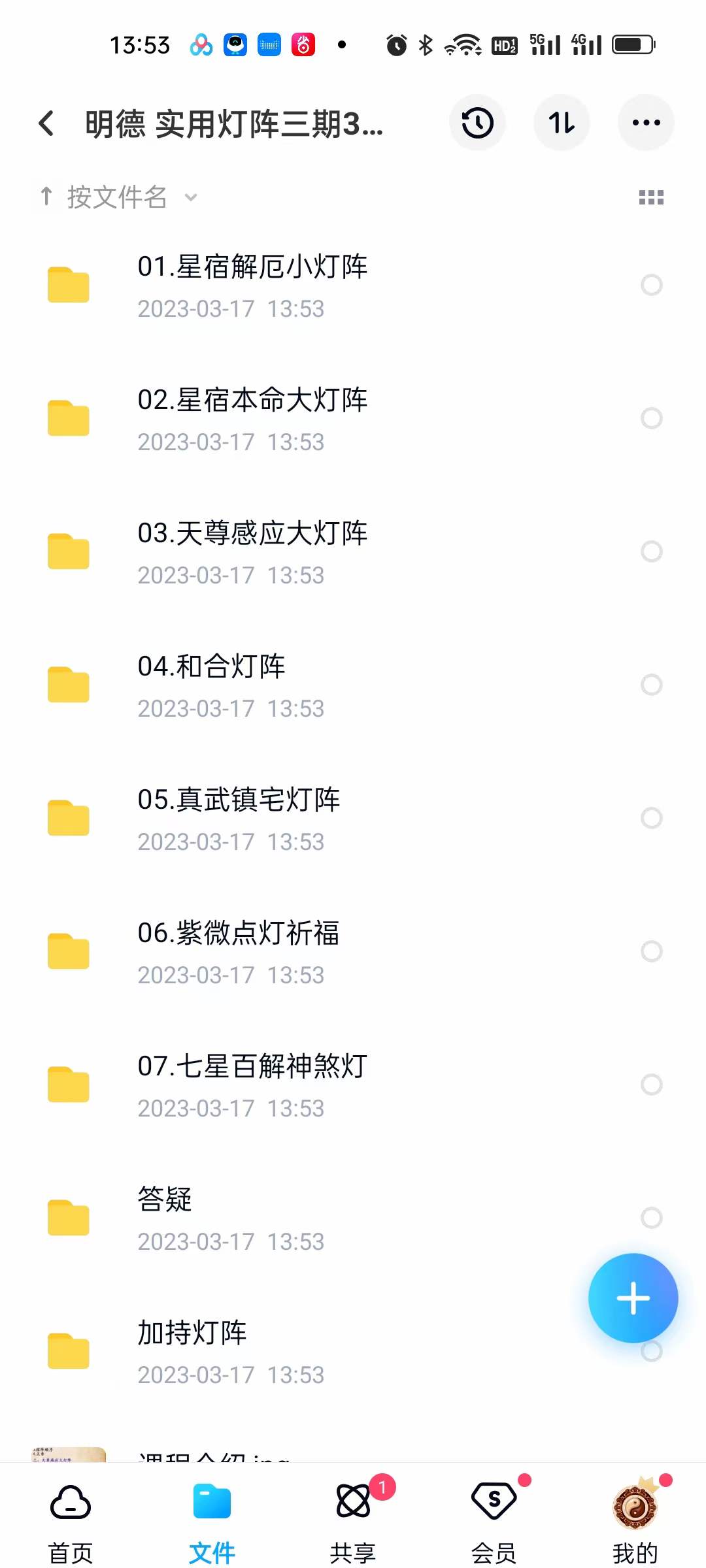
Task: Switch to the 会员 tab
Action: click(494, 1517)
